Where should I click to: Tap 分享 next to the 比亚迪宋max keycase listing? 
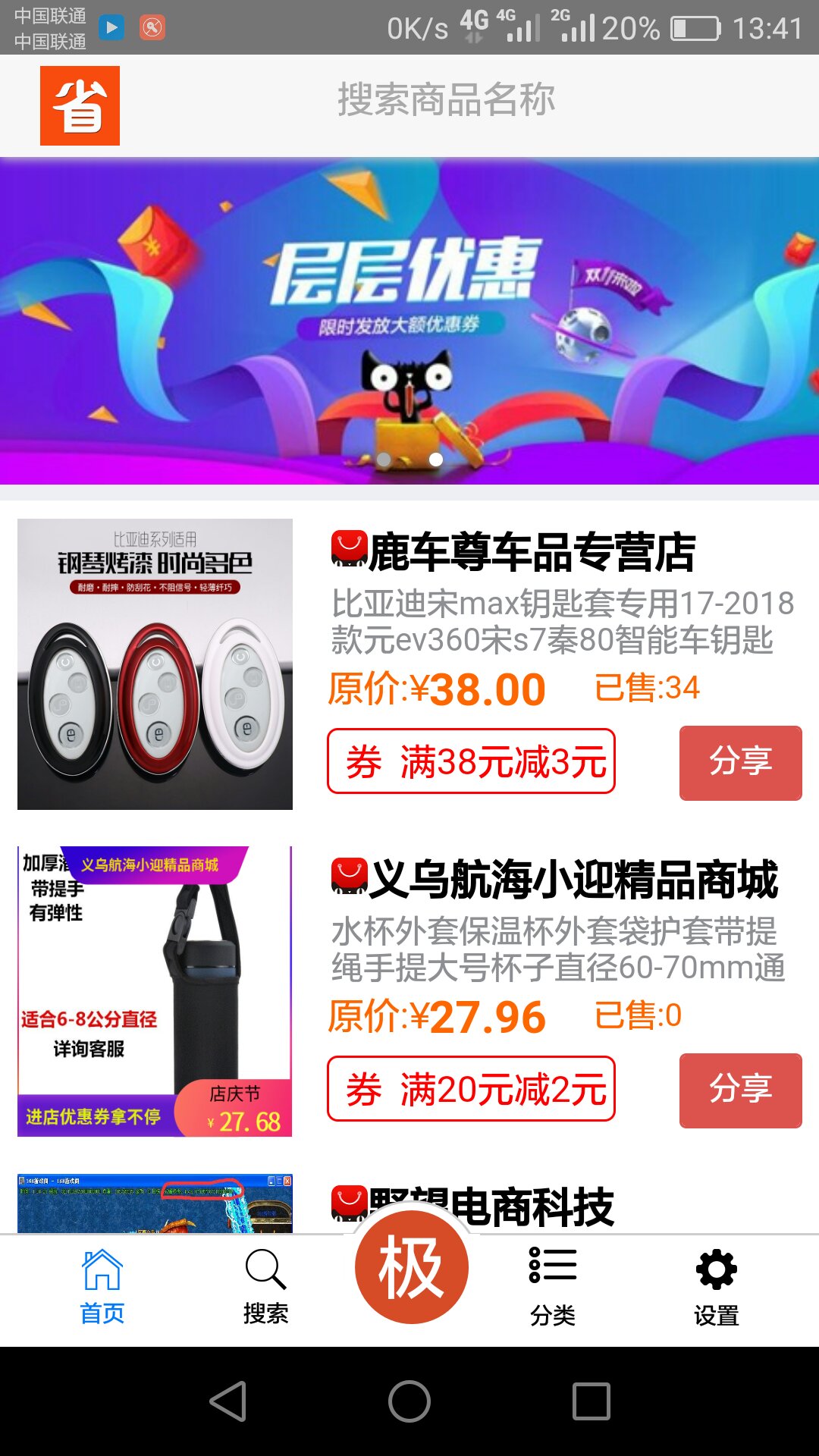(x=740, y=763)
